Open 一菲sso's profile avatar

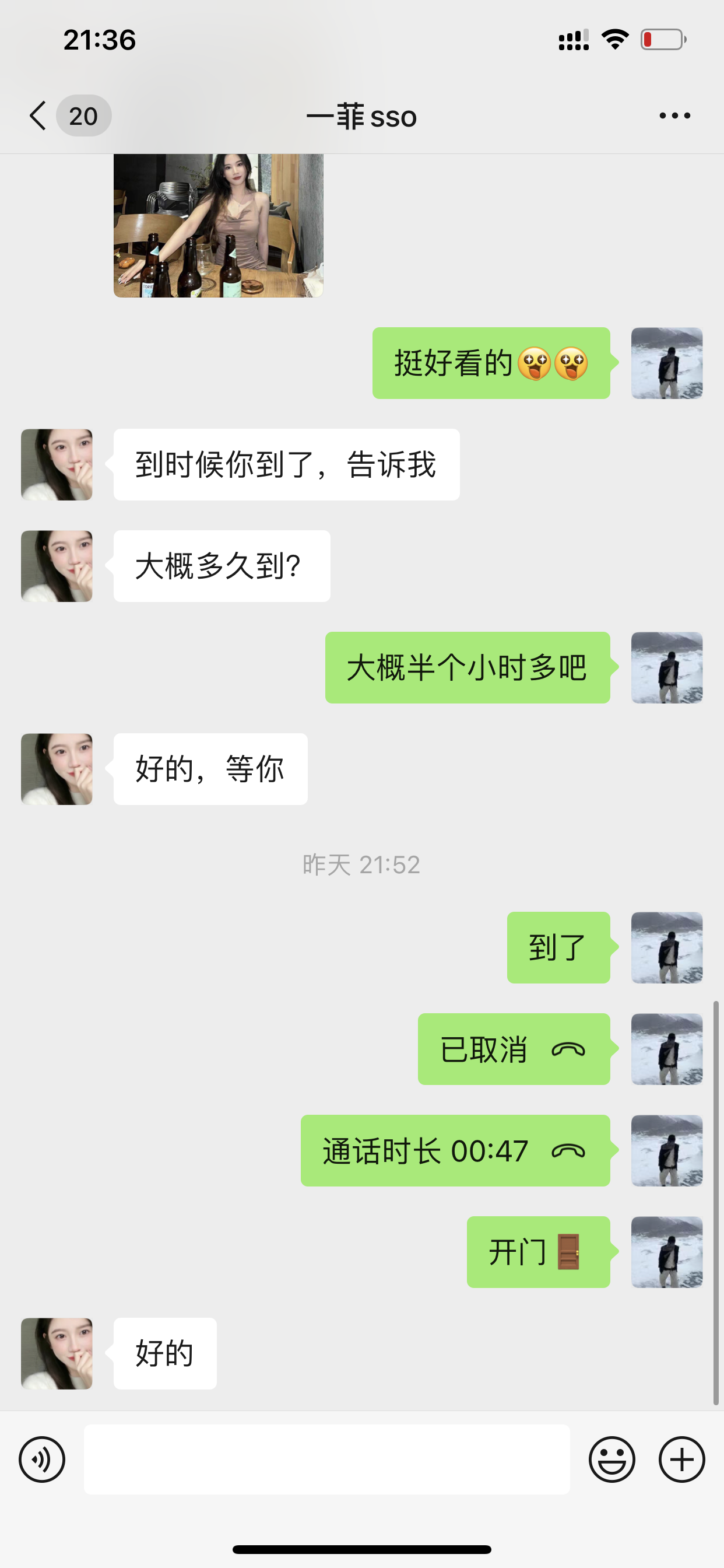tap(56, 464)
